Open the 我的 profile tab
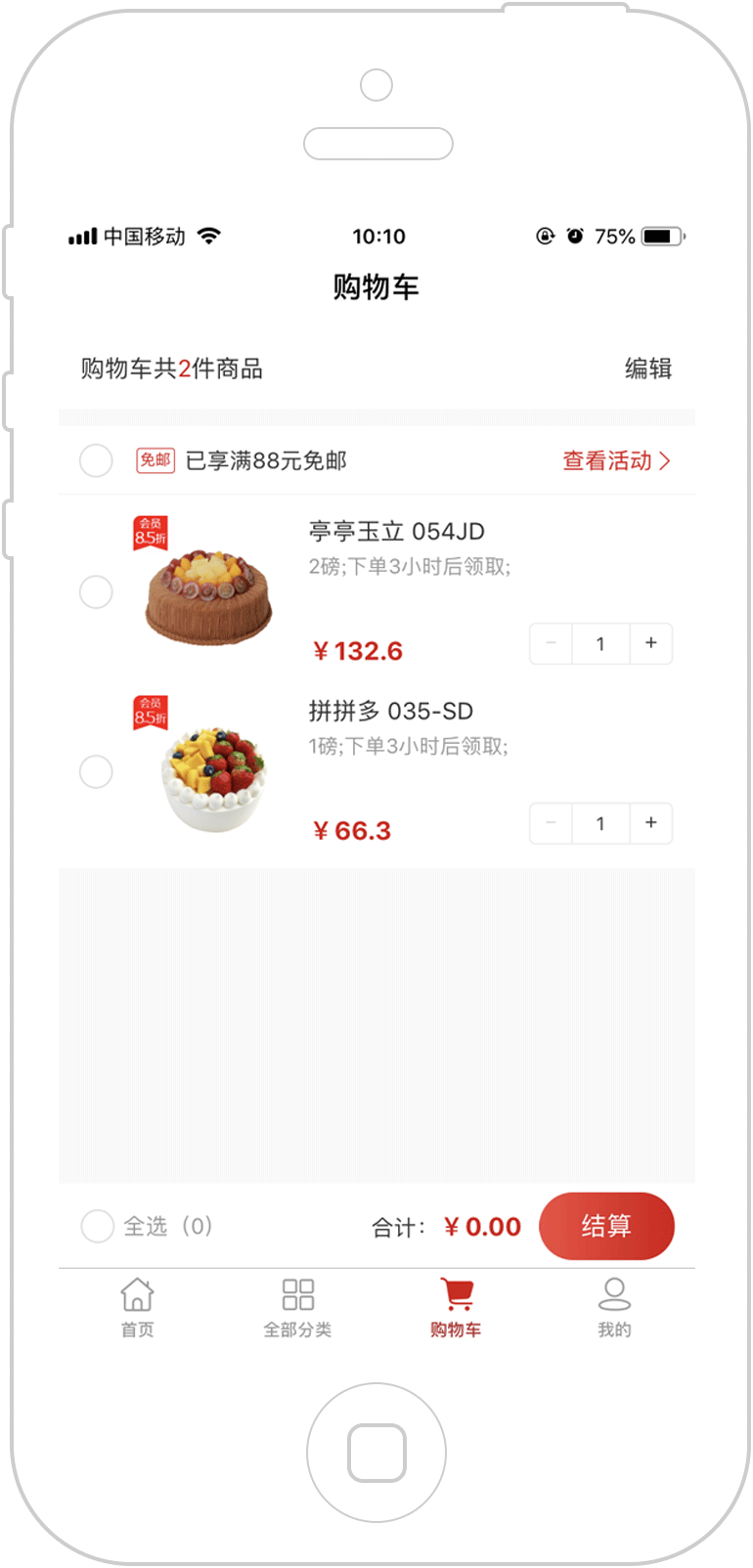 tap(614, 1308)
